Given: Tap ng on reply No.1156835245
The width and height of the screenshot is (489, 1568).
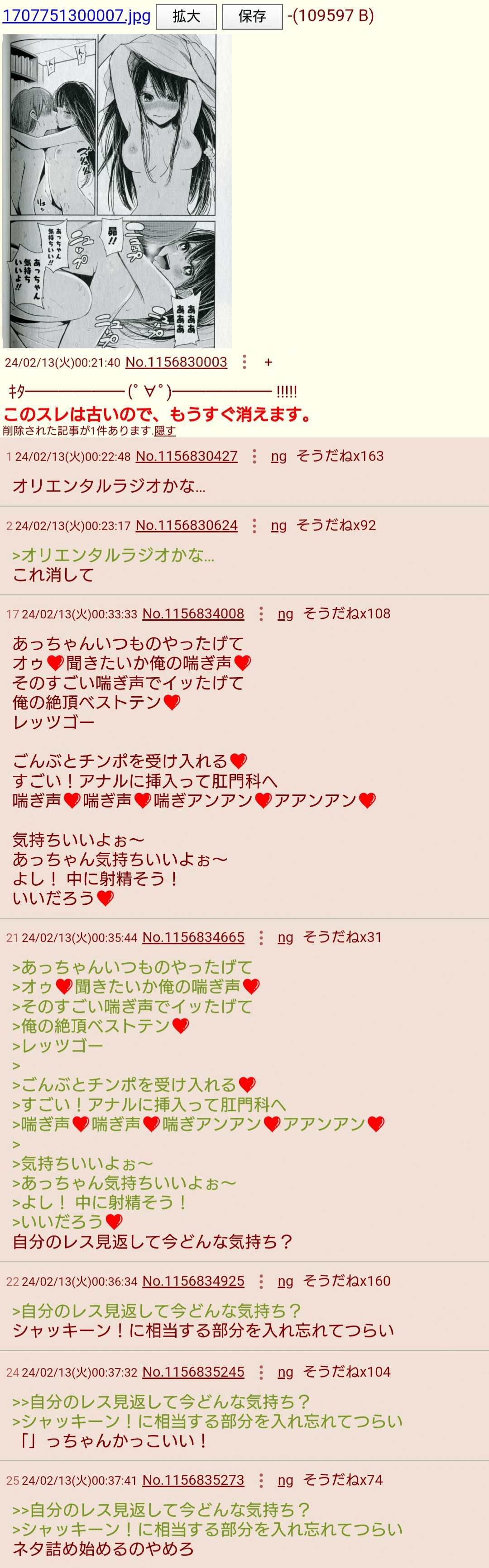Looking at the screenshot, I should coord(286,1372).
